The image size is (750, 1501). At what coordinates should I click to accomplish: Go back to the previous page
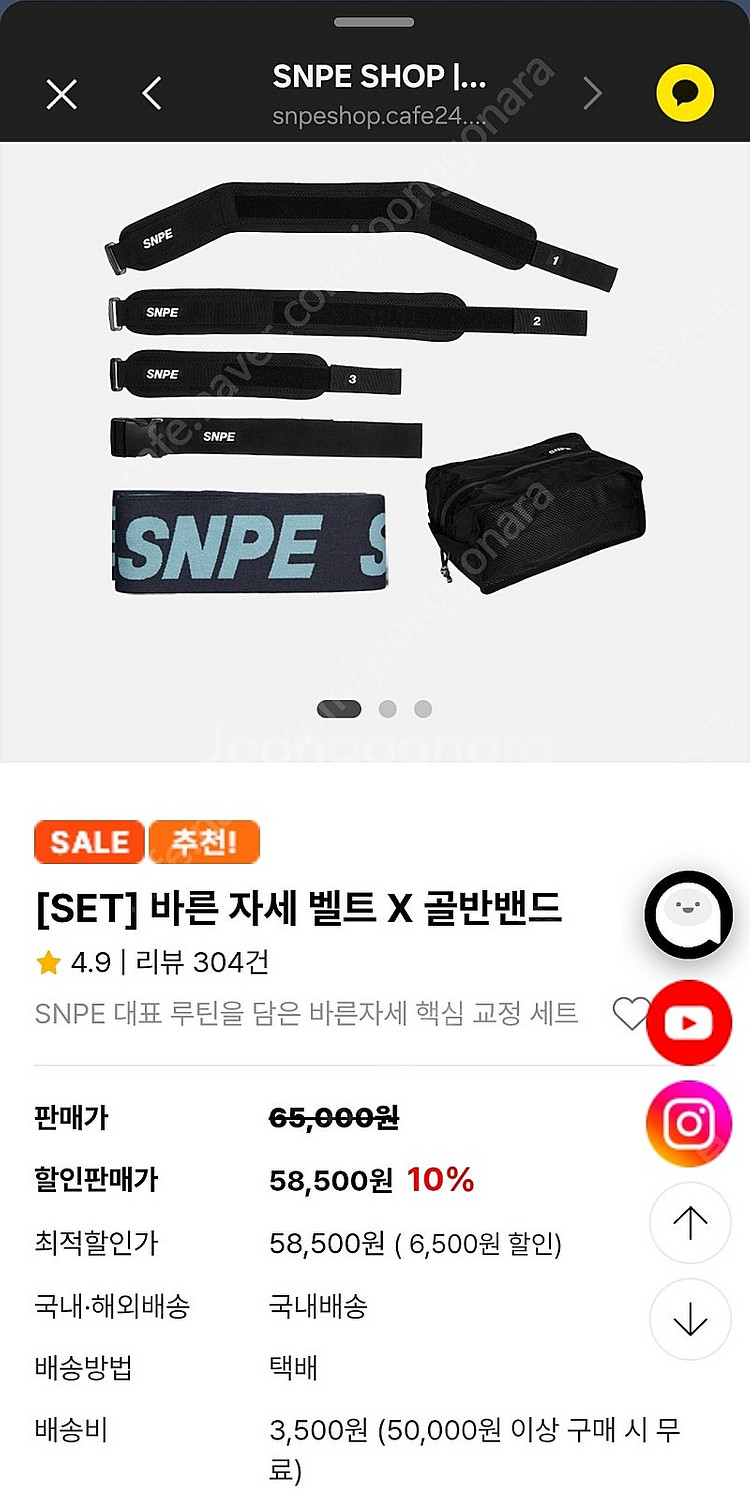[152, 94]
